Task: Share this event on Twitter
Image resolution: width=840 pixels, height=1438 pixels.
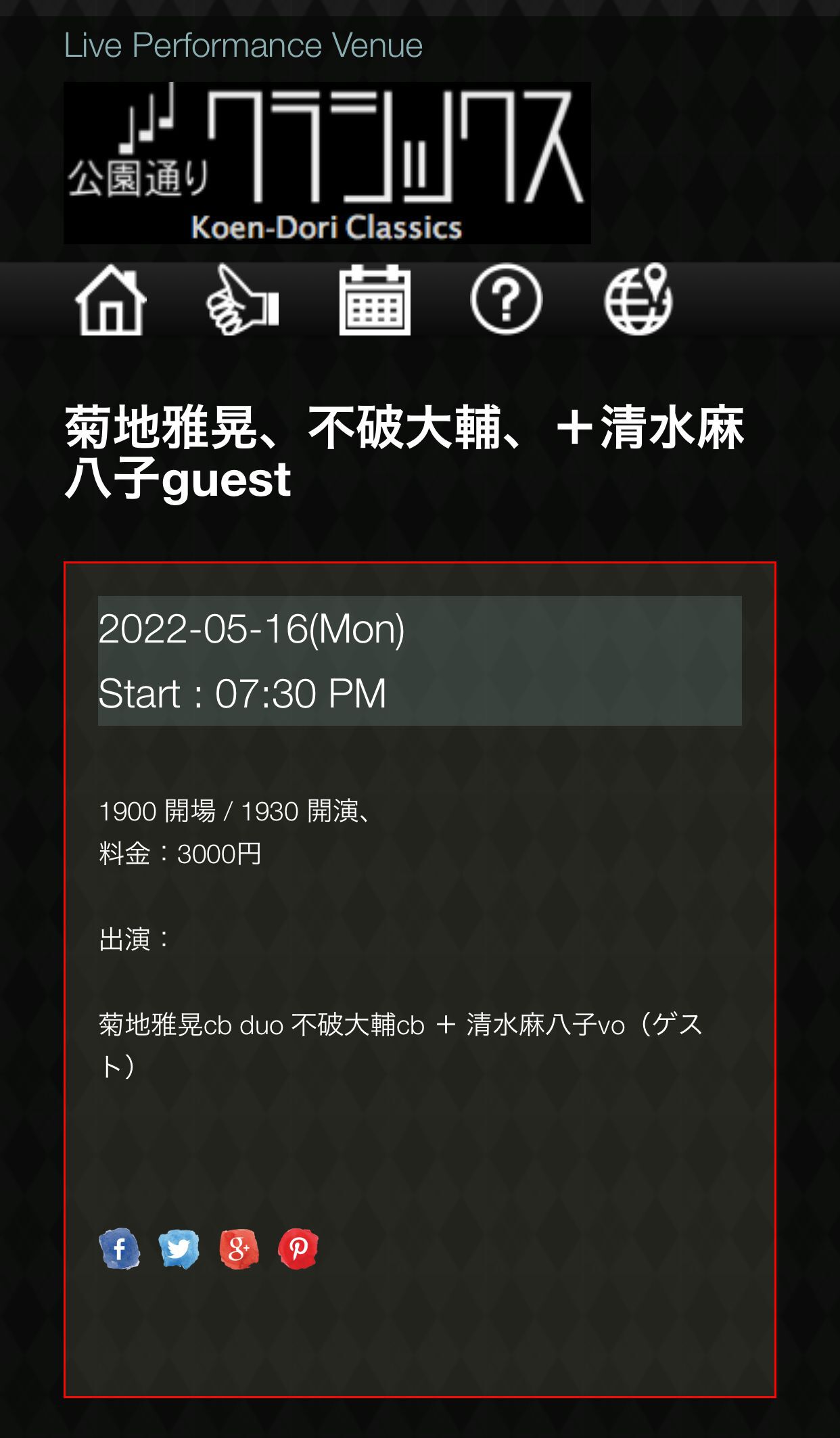Action: 179,1249
